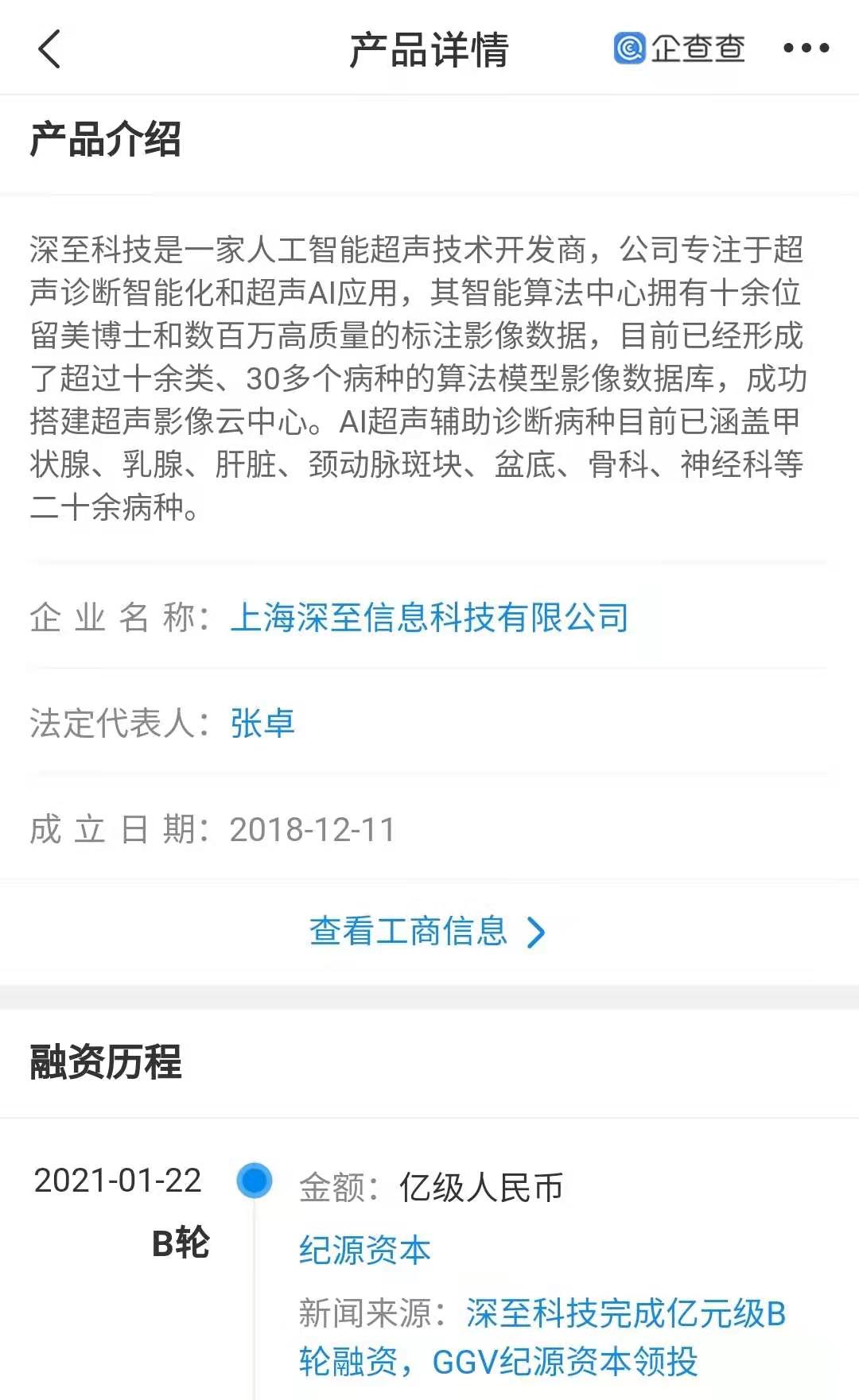
Task: Open the three-dot overflow menu
Action: pos(806,48)
